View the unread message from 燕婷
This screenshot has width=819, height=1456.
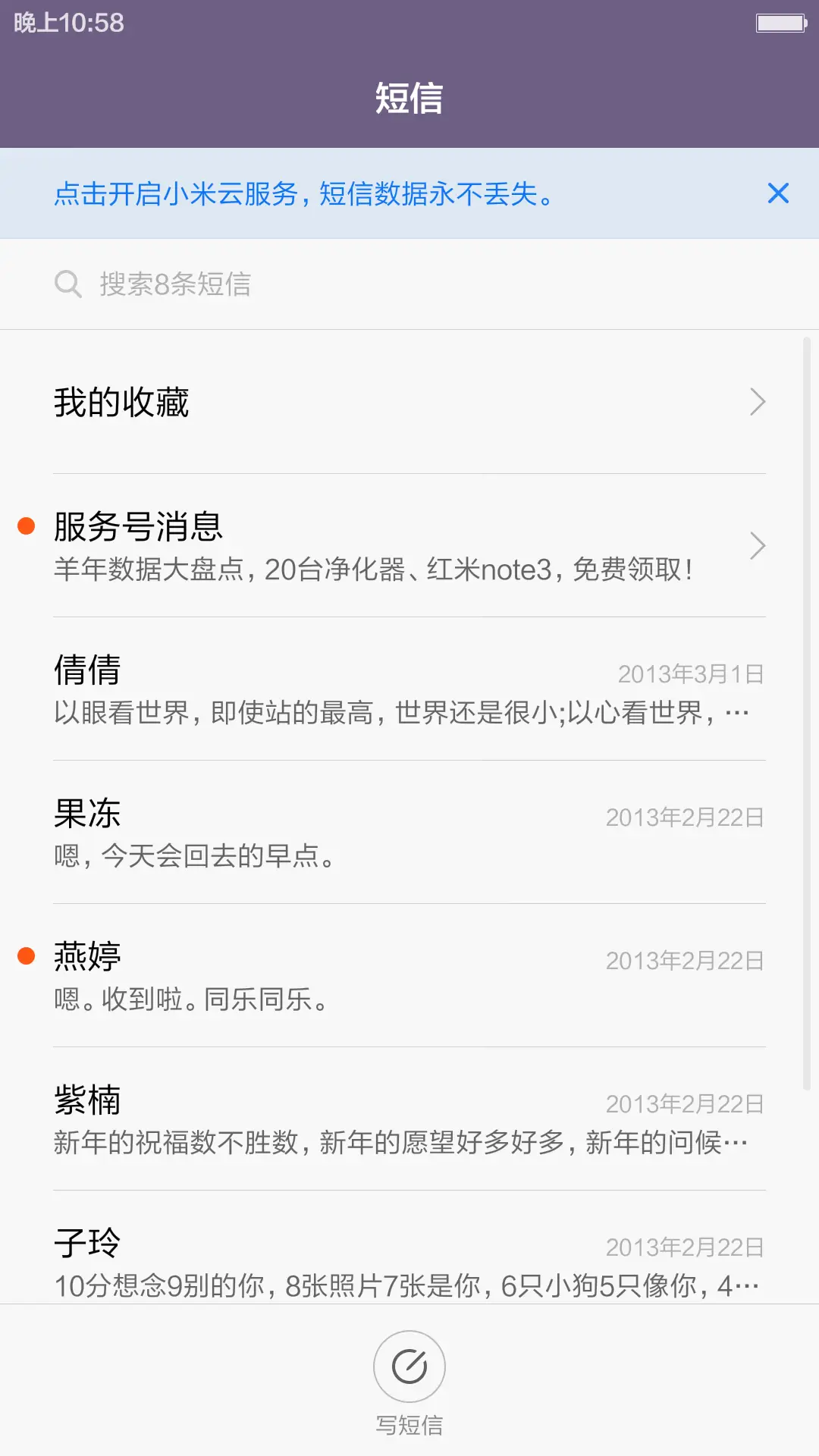[x=409, y=976]
